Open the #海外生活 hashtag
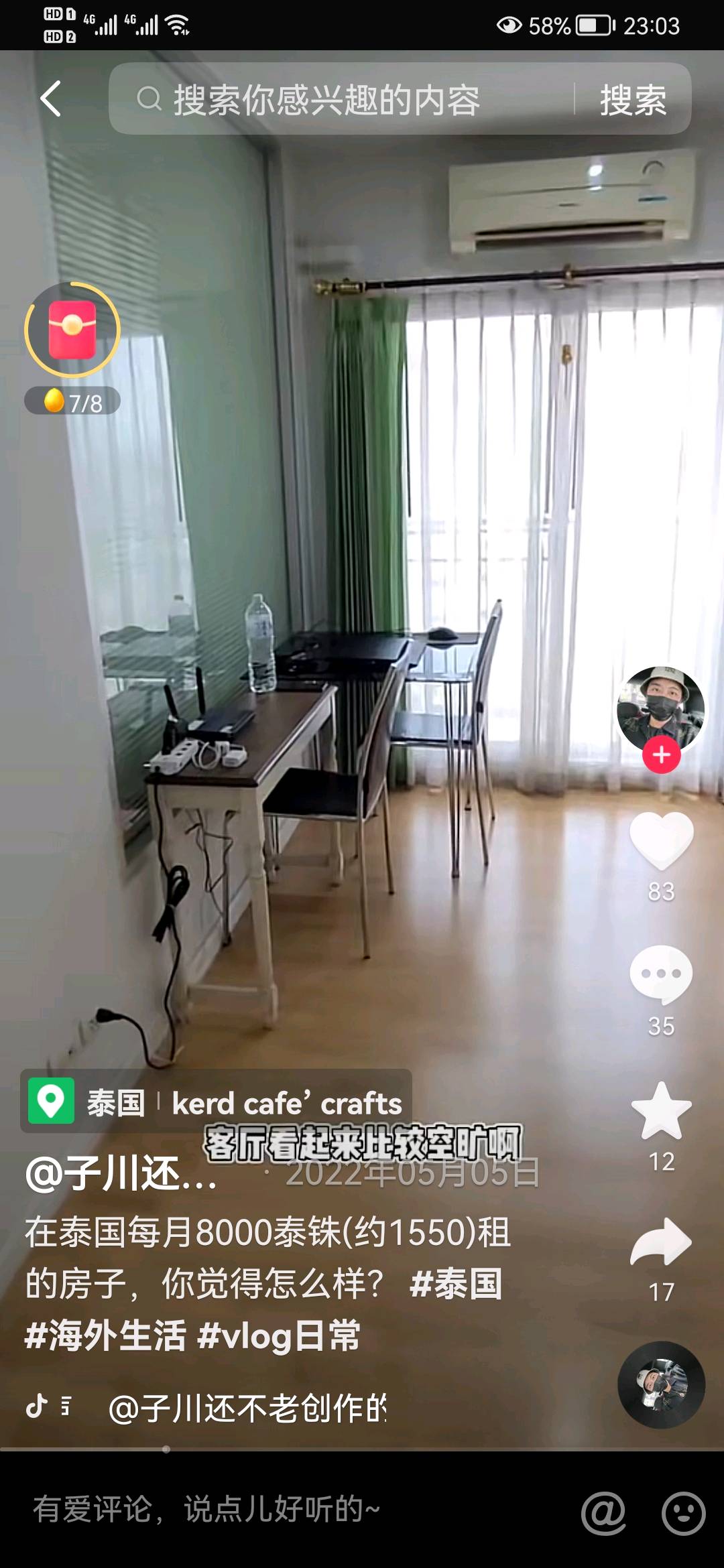The image size is (724, 1568). click(x=105, y=1335)
